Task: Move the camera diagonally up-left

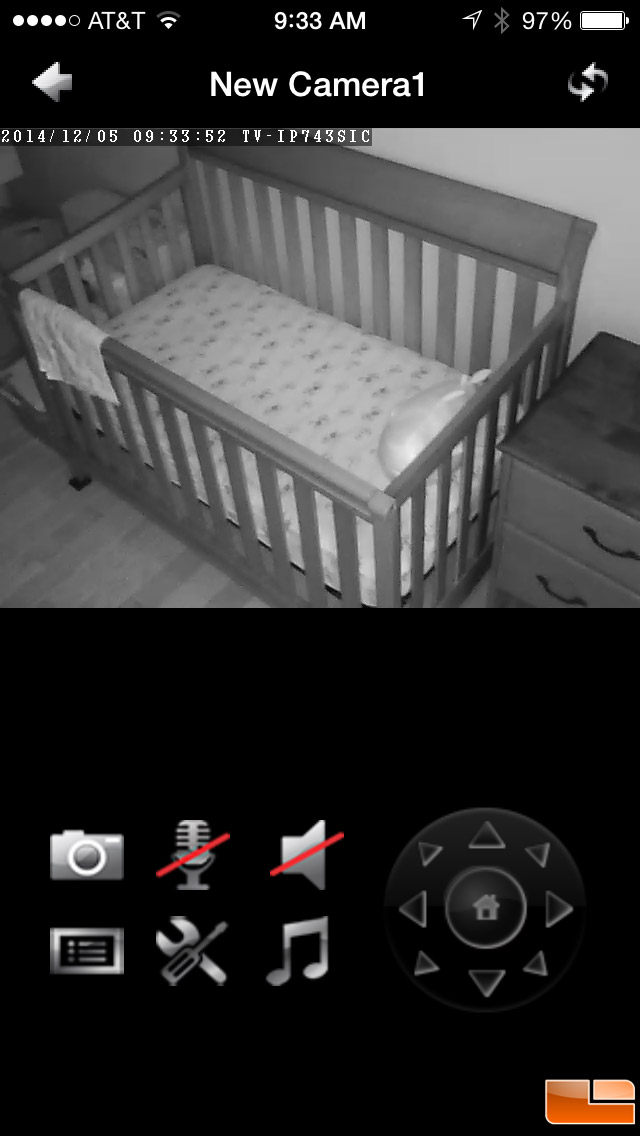Action: point(429,853)
